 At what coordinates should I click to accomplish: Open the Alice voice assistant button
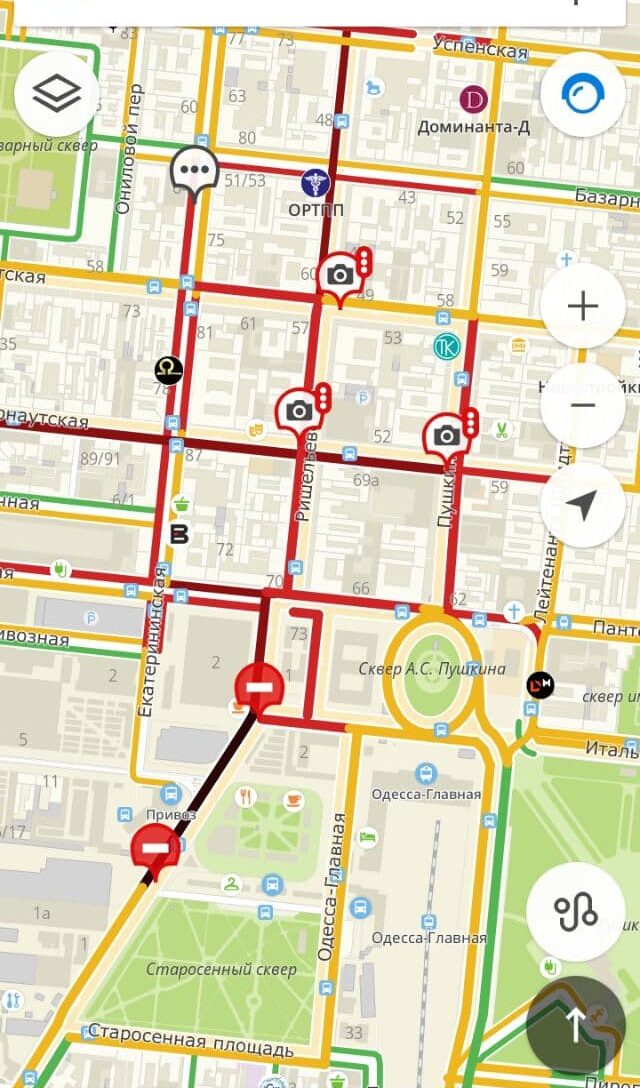click(582, 94)
